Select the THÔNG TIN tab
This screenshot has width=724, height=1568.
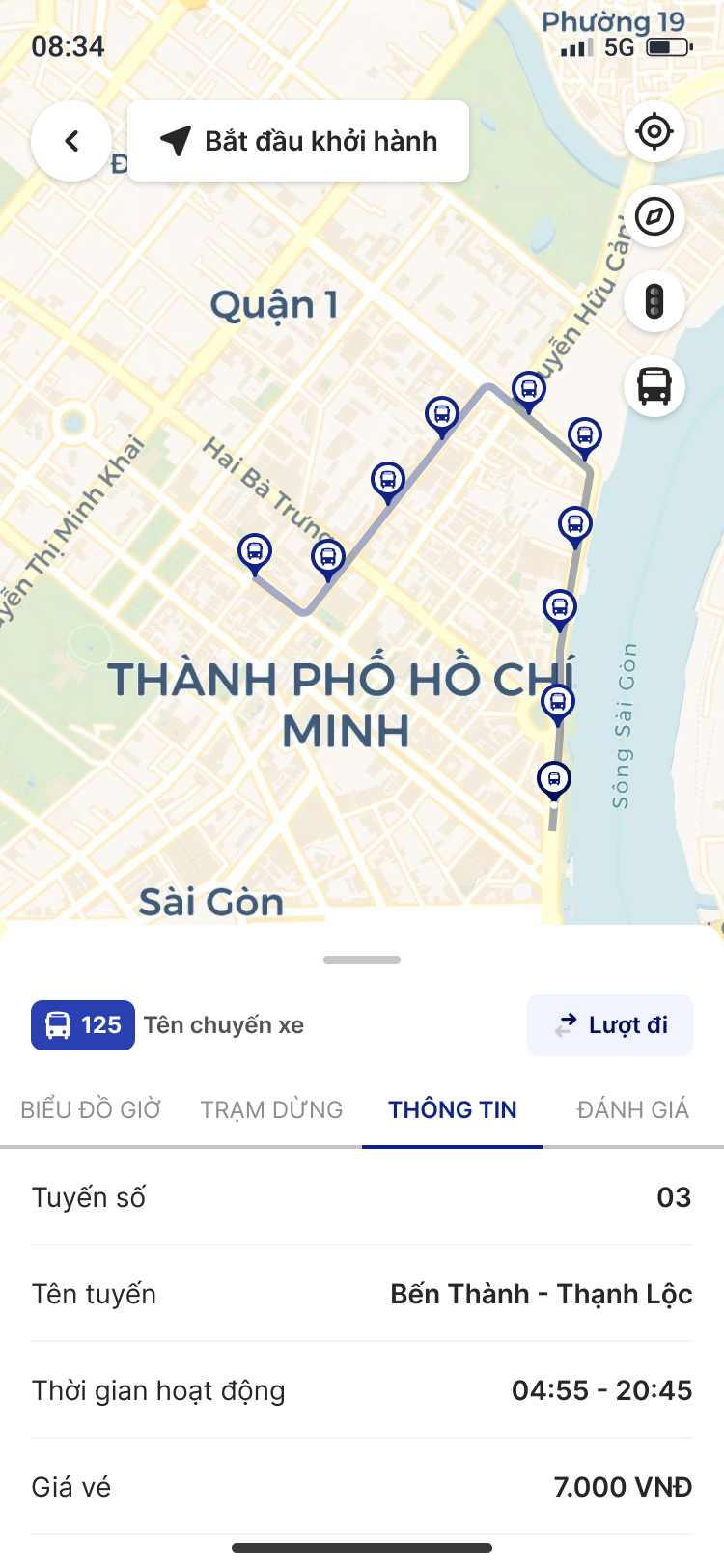point(453,1109)
